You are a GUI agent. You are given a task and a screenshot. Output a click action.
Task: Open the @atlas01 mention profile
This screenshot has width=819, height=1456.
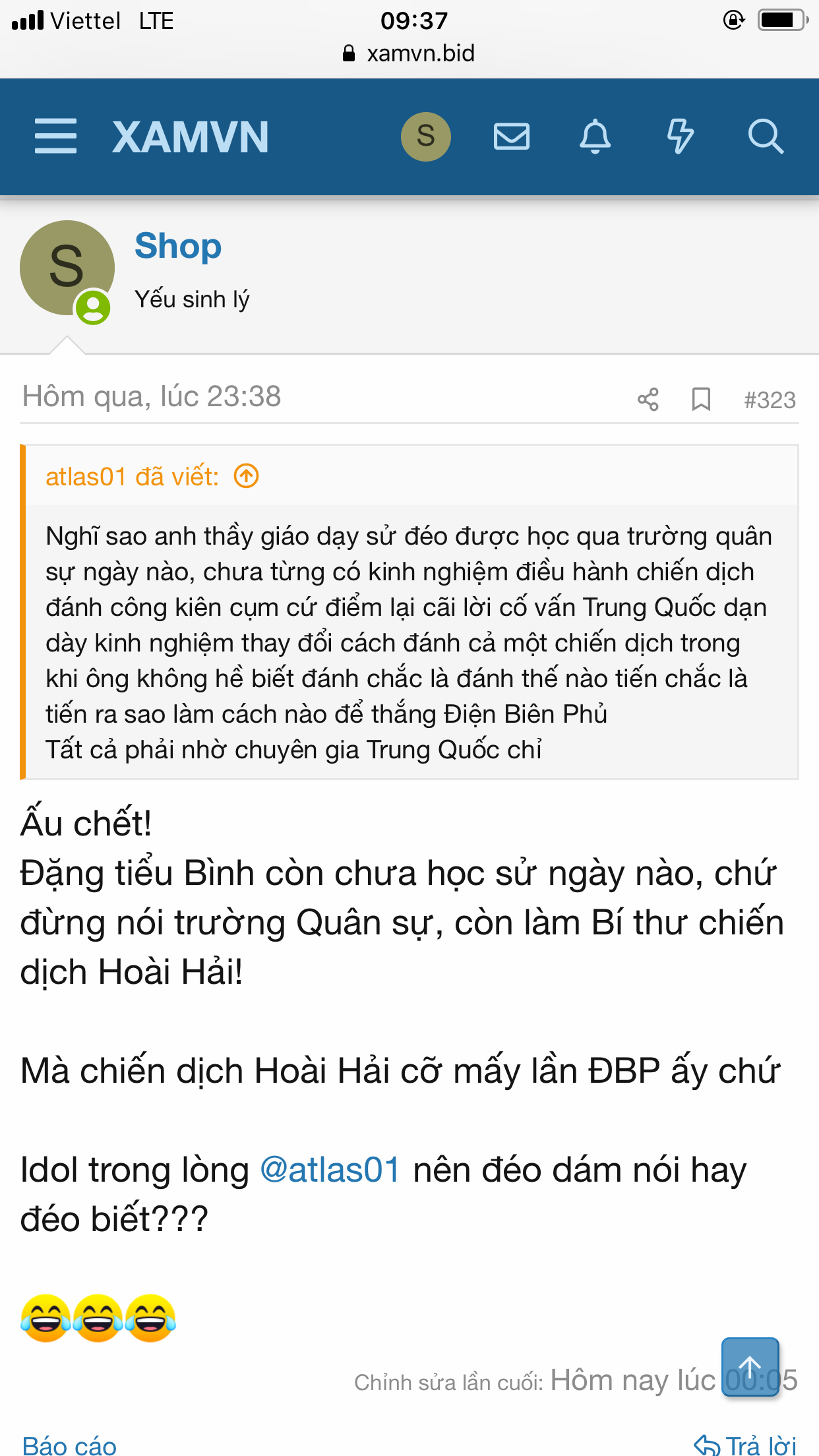pos(330,1170)
